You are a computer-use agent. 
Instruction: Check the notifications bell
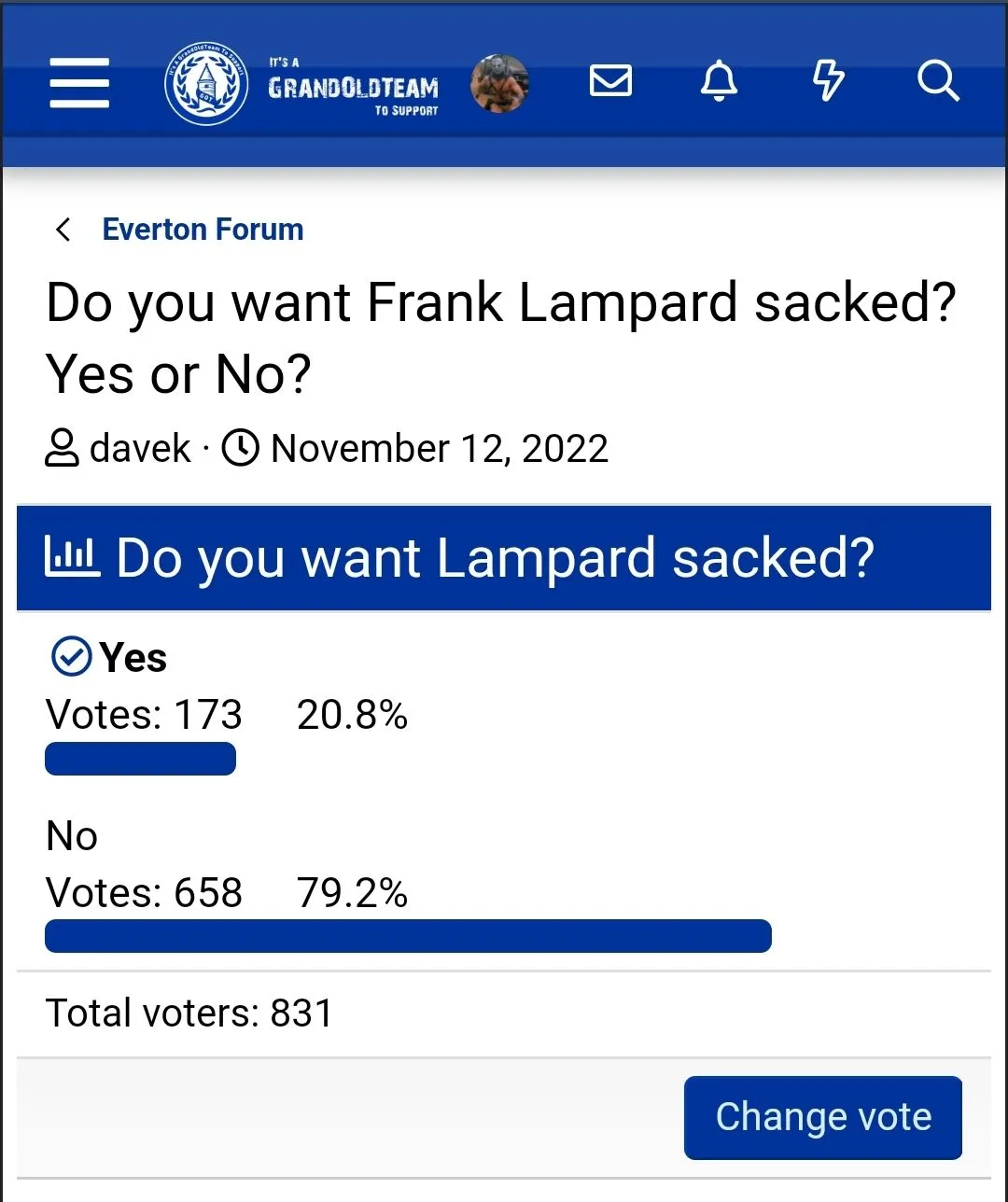click(x=719, y=82)
